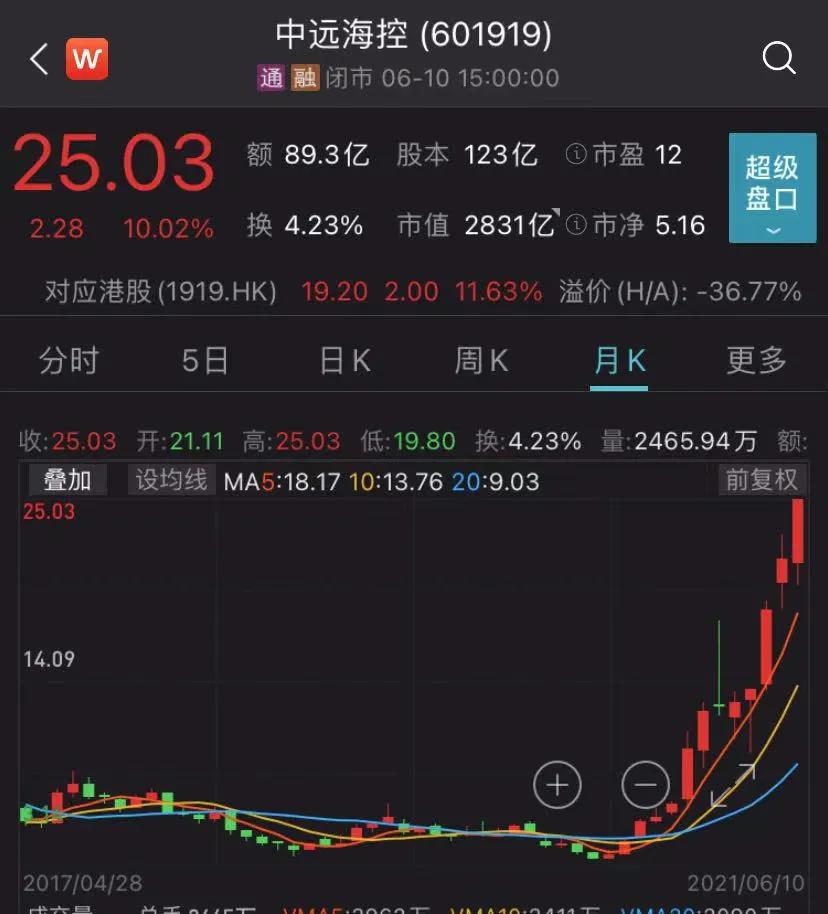The width and height of the screenshot is (828, 914).
Task: Toggle the 设均线 moving average settings
Action: 171,480
